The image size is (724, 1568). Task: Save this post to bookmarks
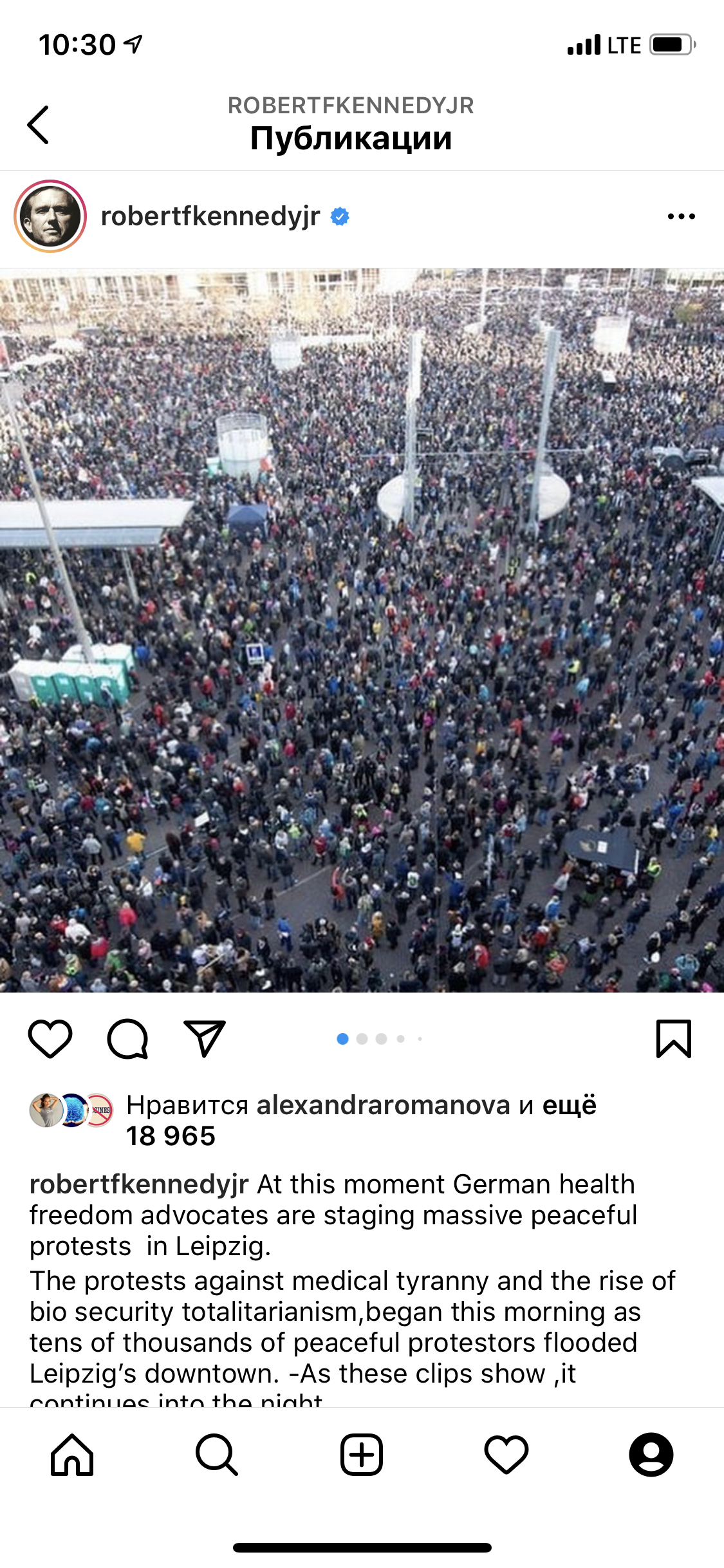tap(673, 1039)
